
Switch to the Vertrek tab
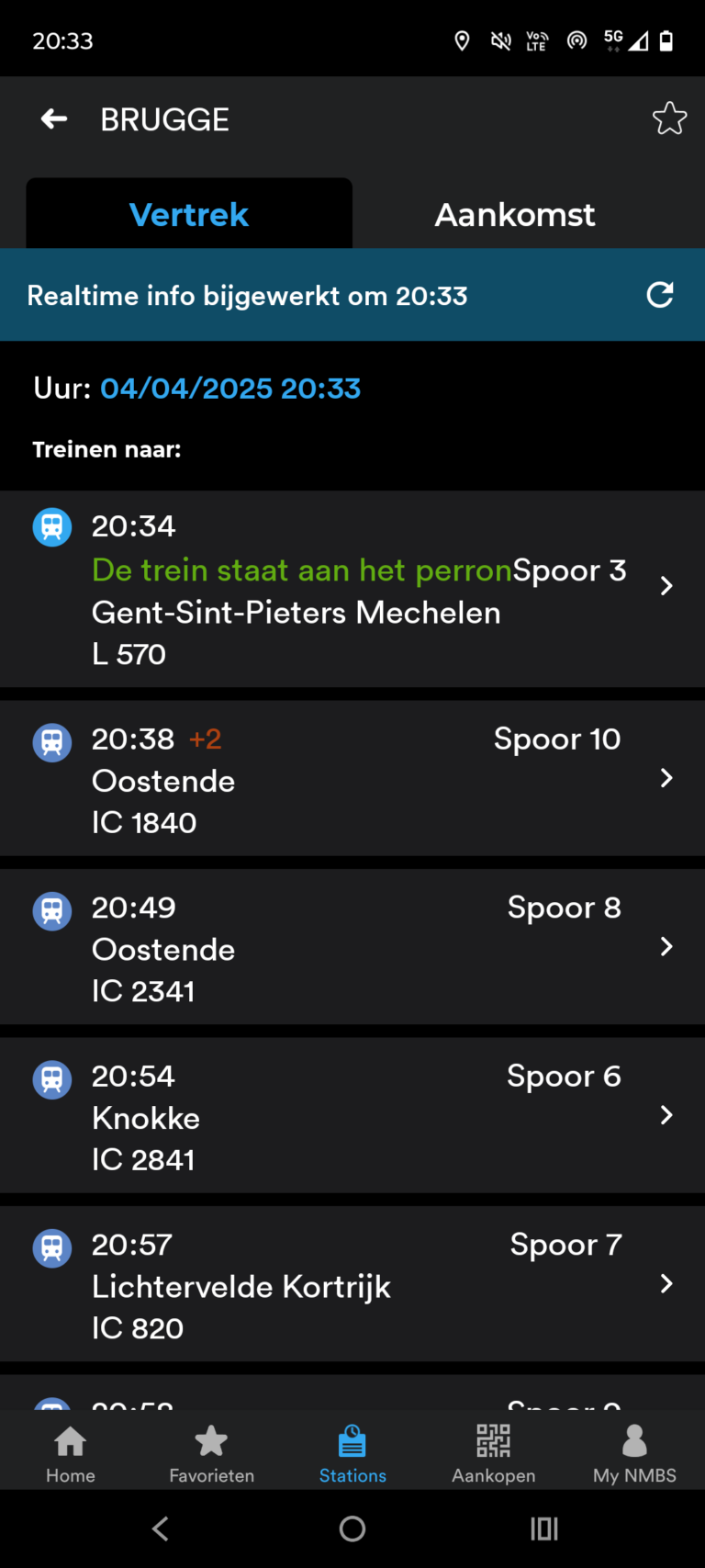pos(188,213)
